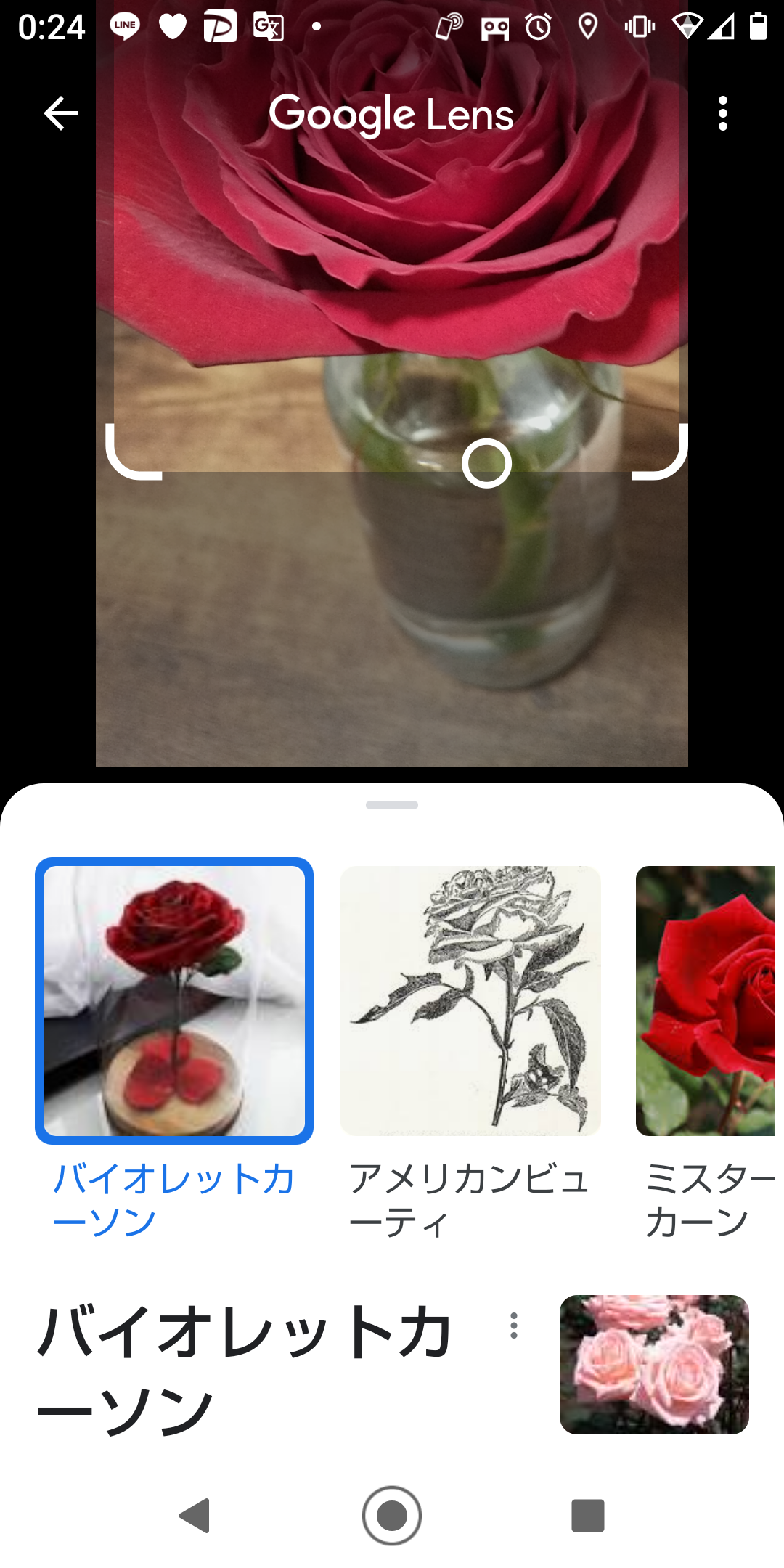Open the pink roses image thumbnail
This screenshot has width=784, height=1568.
pyautogui.click(x=654, y=1364)
